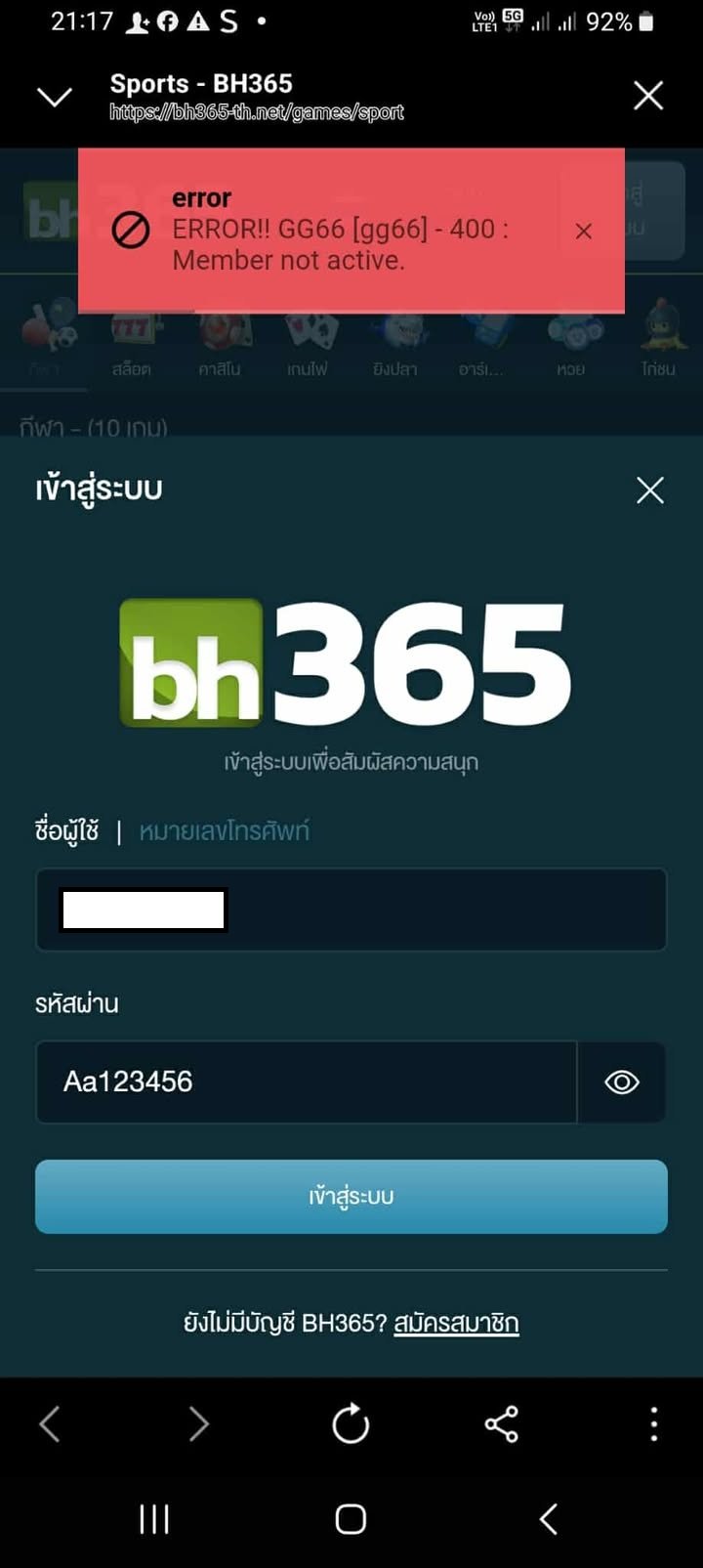Screen dimensions: 703x1568
Task: Open the browser overflow menu
Action: [653, 1423]
